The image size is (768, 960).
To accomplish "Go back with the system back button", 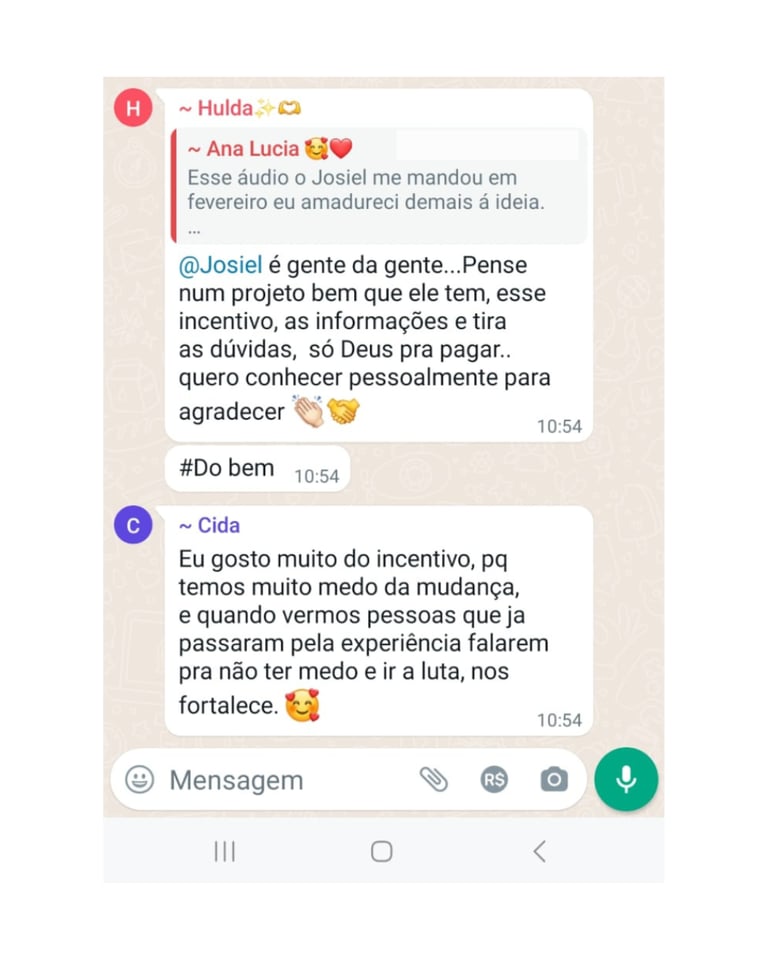I will coord(539,851).
